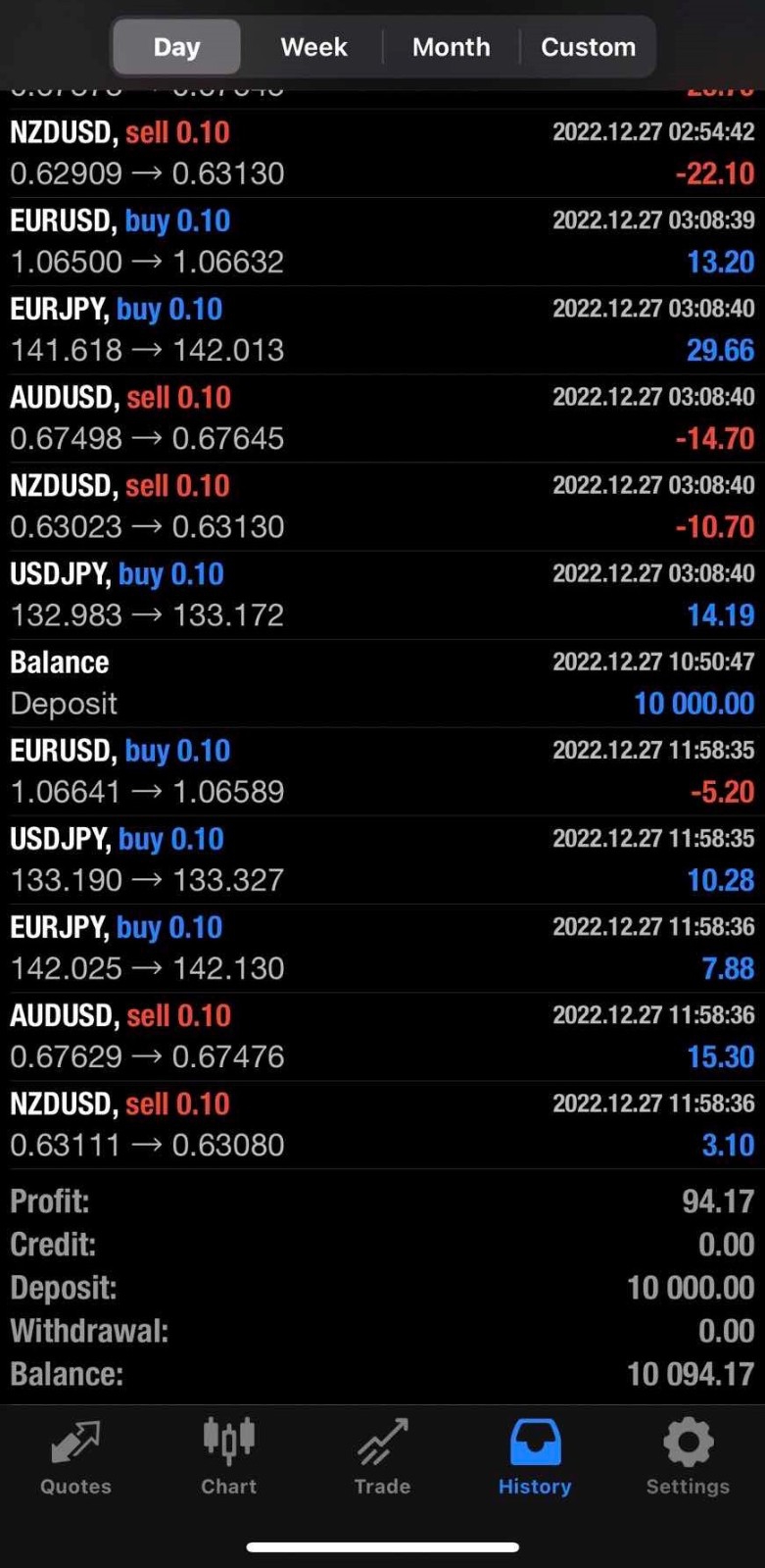Open the Balance Deposit 10 000.00 entry
765x1568 pixels.
382,683
